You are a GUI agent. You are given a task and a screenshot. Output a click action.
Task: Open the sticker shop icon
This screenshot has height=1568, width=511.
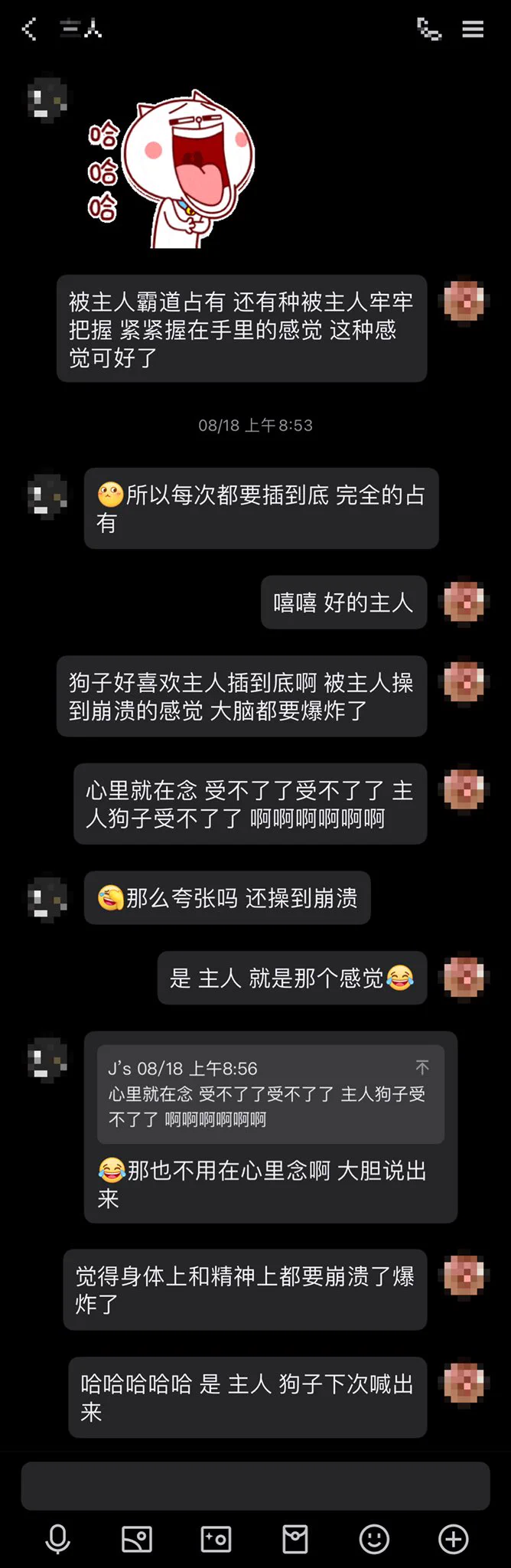pos(295,1539)
